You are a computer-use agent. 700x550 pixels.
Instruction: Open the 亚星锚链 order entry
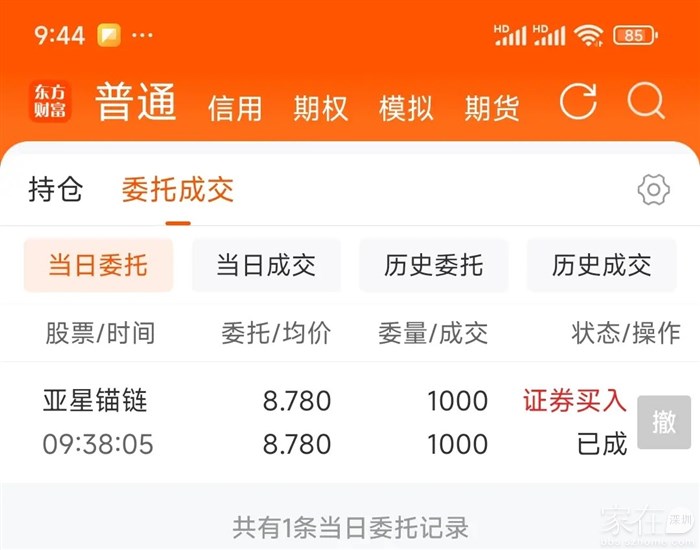click(x=96, y=401)
